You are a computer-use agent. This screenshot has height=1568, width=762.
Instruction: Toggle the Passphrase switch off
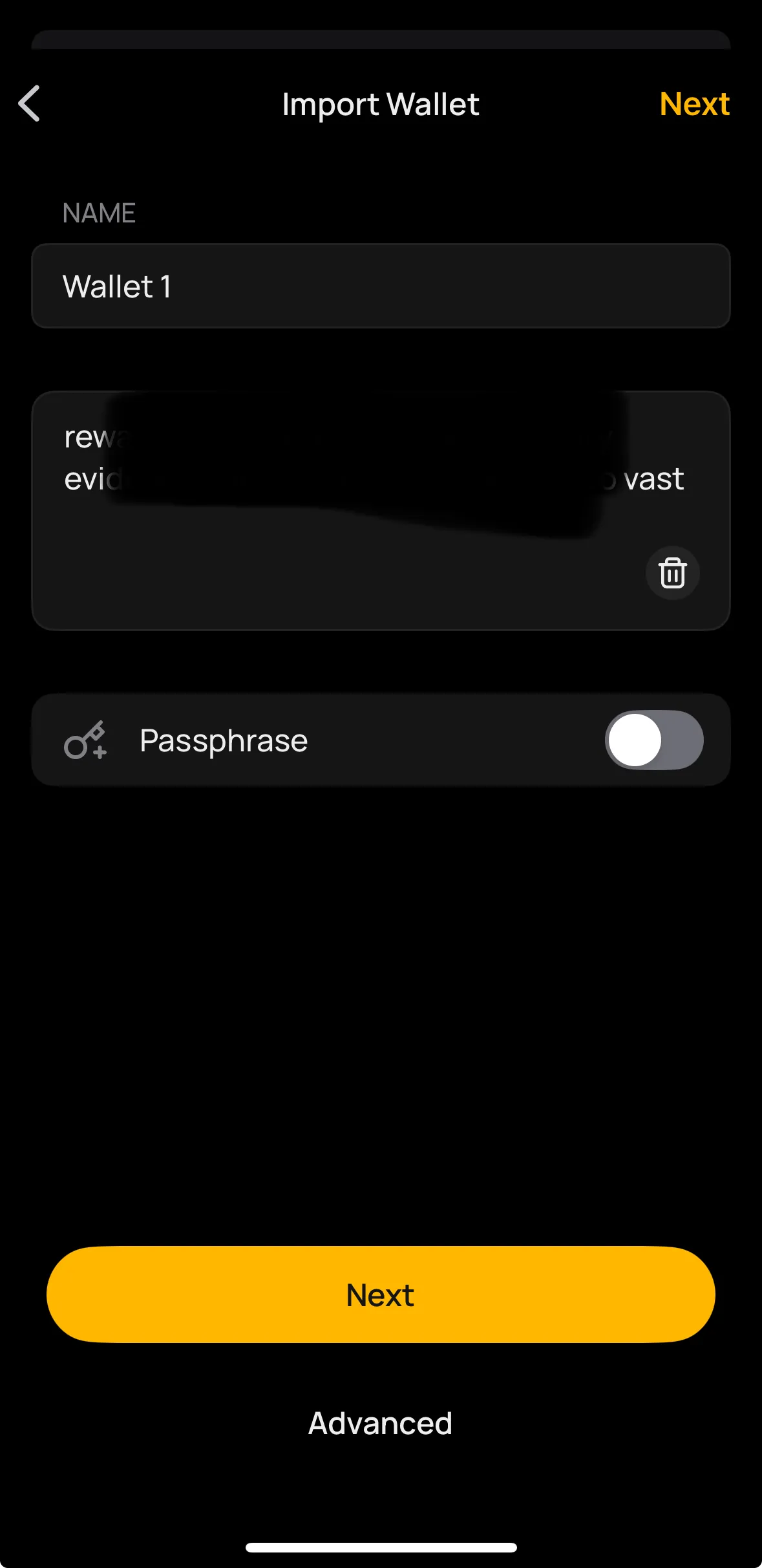pos(653,740)
